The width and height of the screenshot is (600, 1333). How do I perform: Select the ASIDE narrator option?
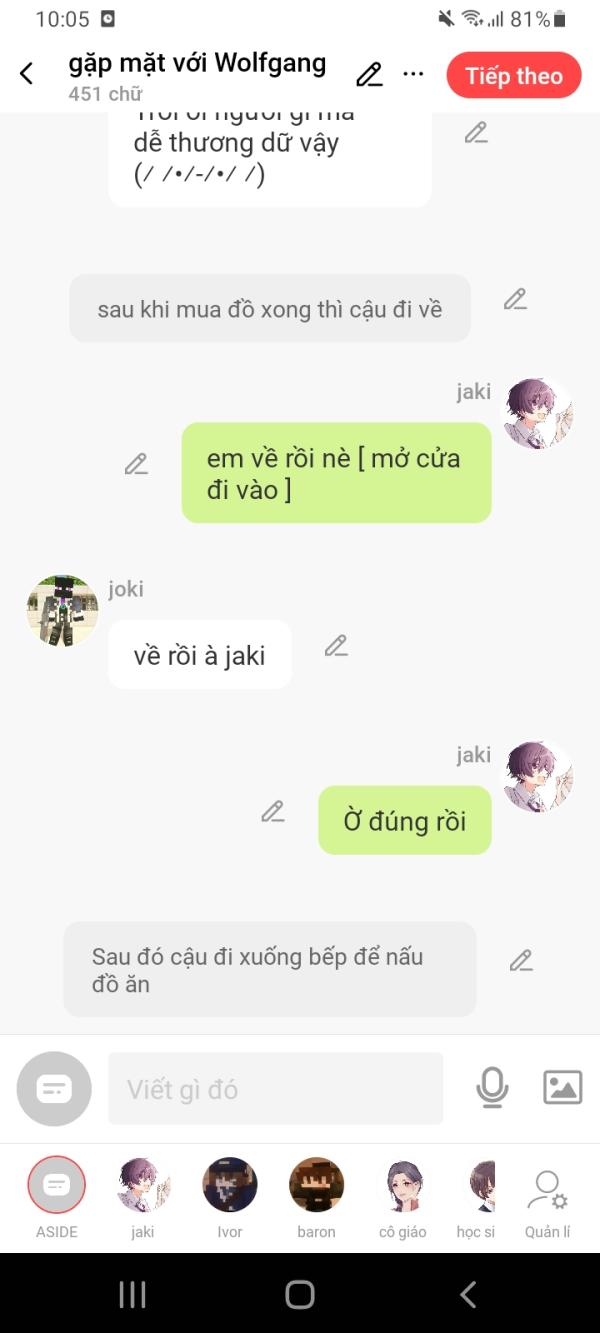coord(57,1198)
